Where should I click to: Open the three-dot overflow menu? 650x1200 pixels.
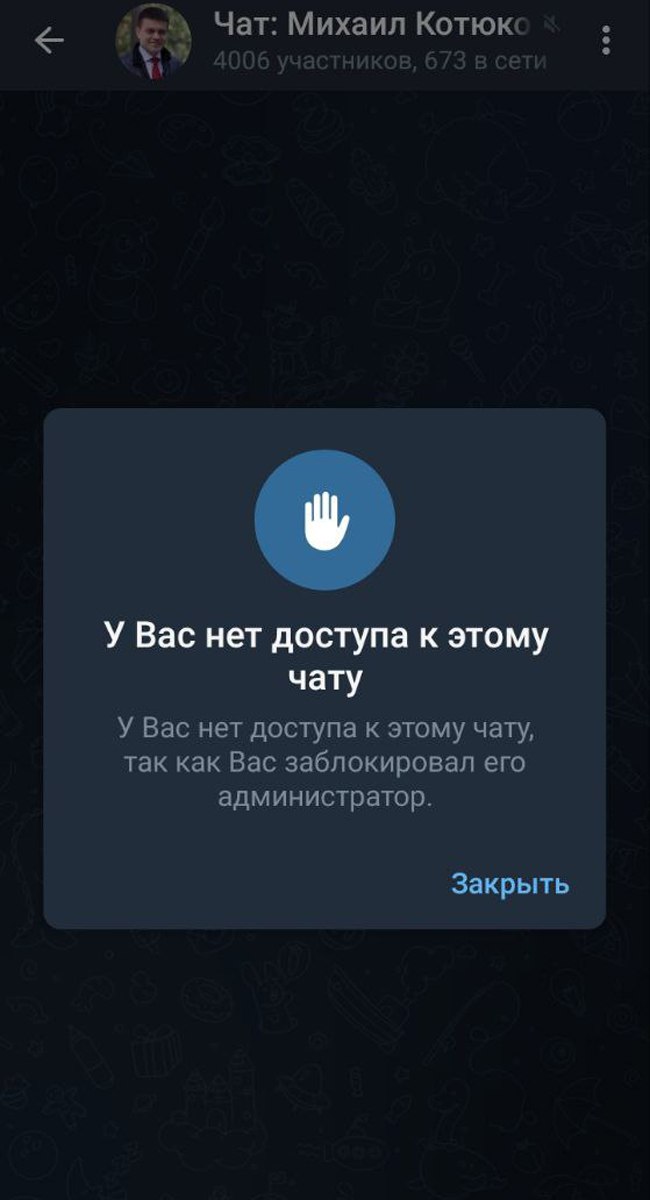click(606, 40)
